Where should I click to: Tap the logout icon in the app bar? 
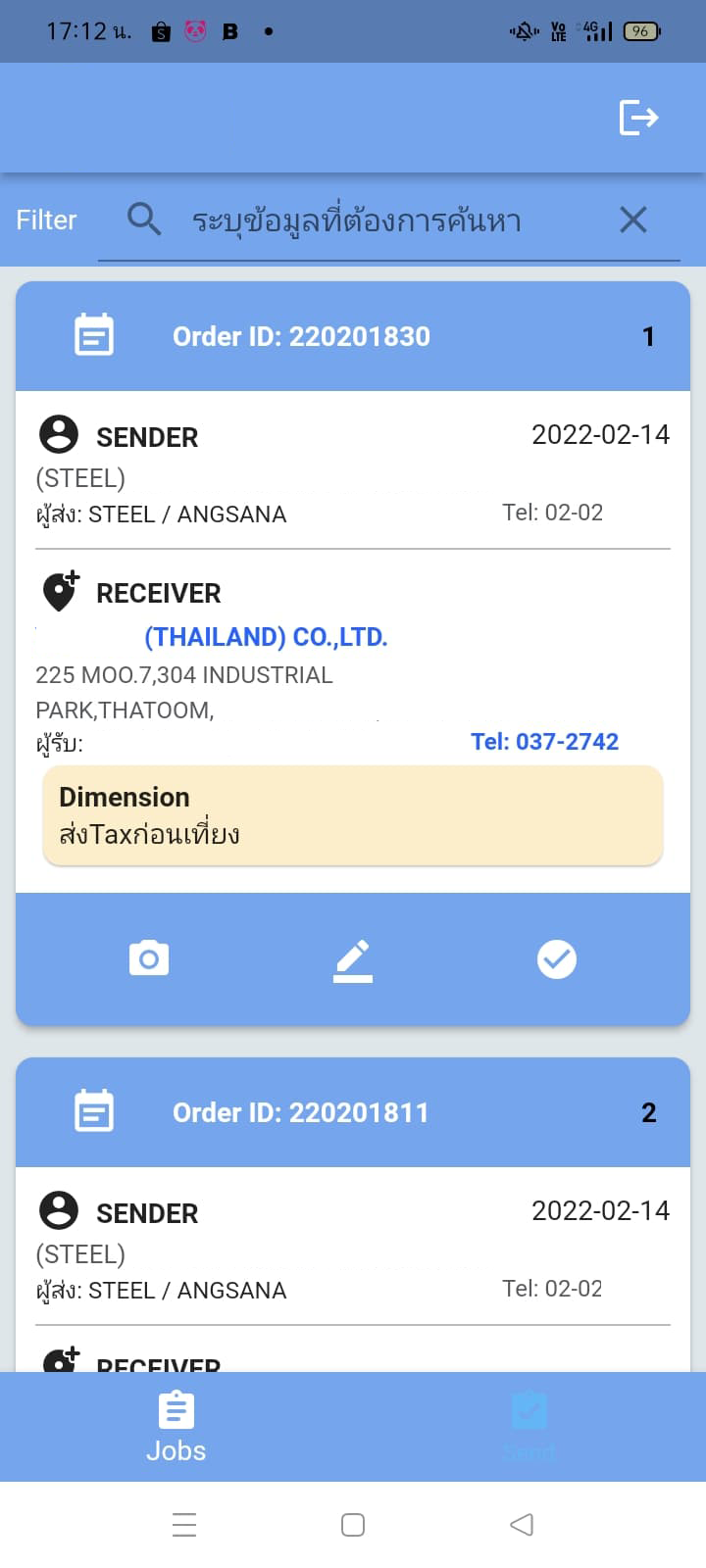point(638,118)
